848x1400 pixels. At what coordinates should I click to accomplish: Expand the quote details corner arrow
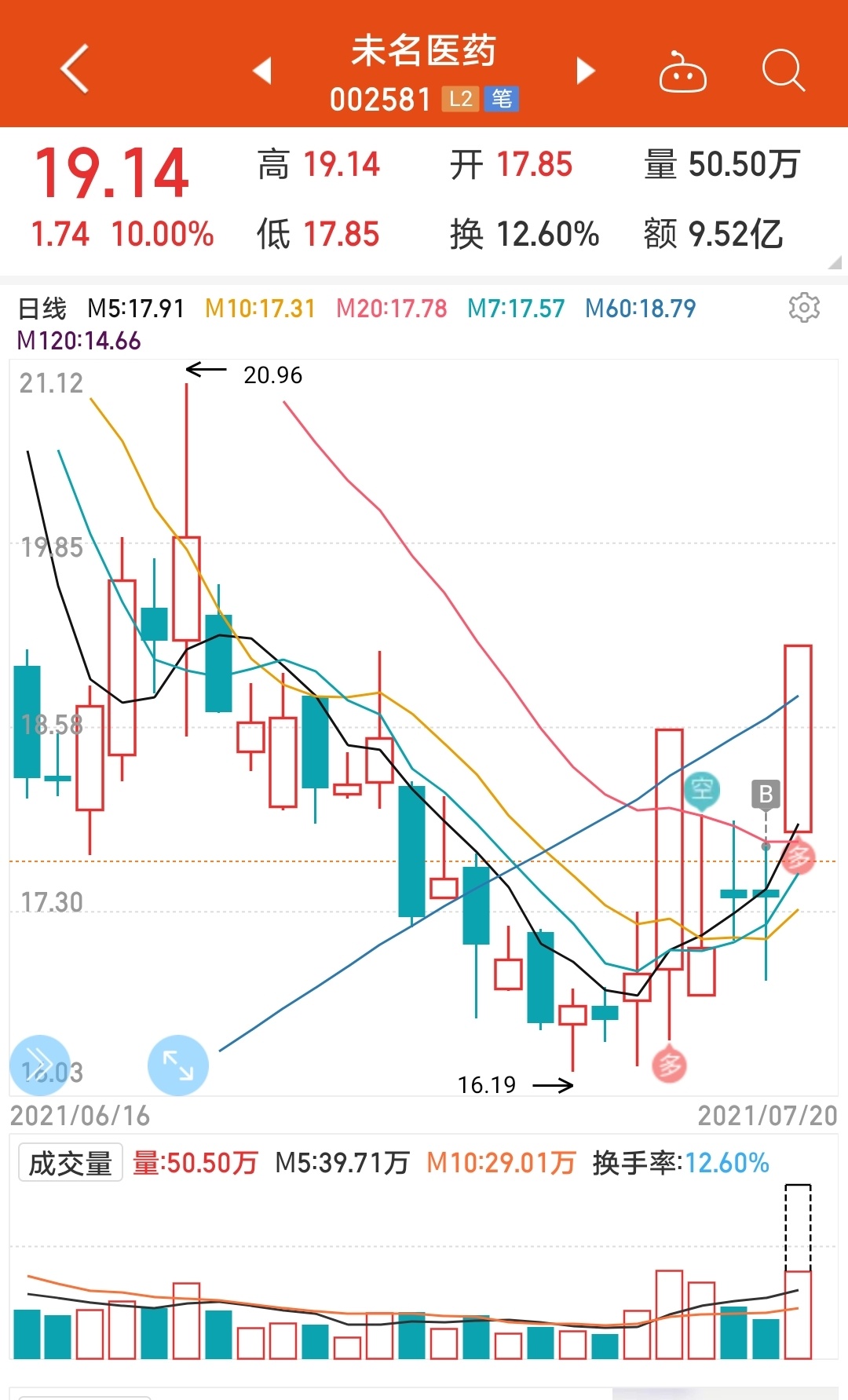(x=835, y=262)
